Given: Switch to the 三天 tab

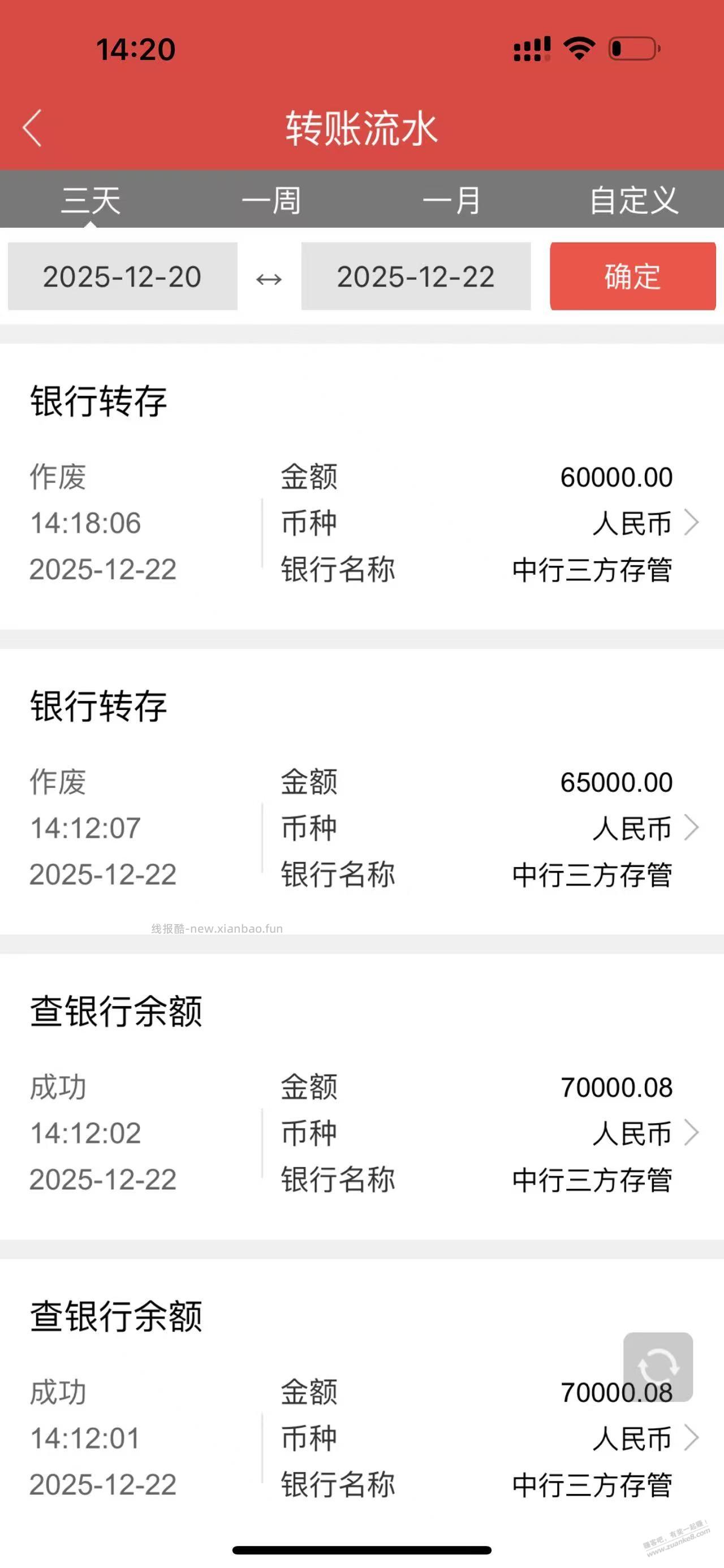Looking at the screenshot, I should tap(89, 201).
